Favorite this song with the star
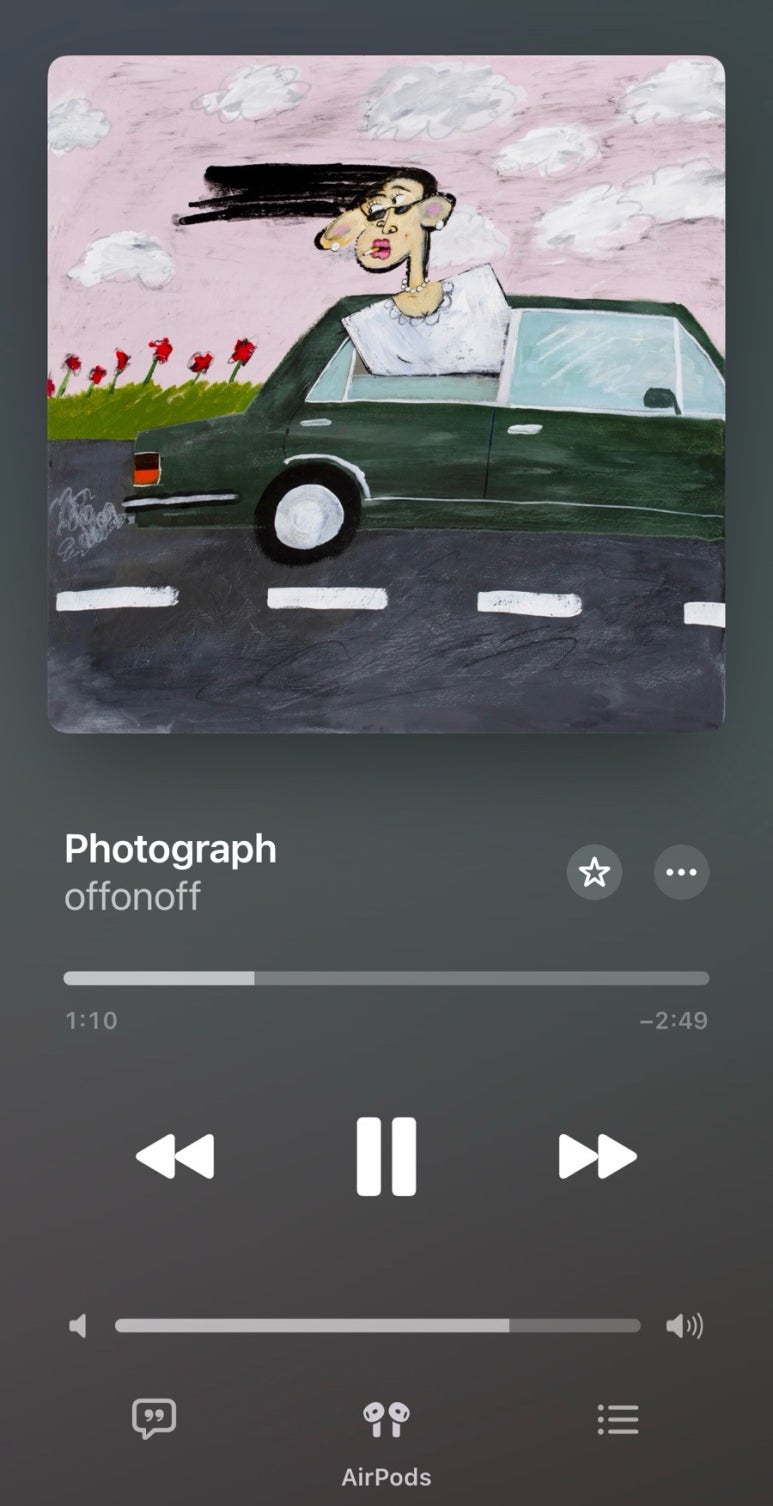 (x=594, y=872)
